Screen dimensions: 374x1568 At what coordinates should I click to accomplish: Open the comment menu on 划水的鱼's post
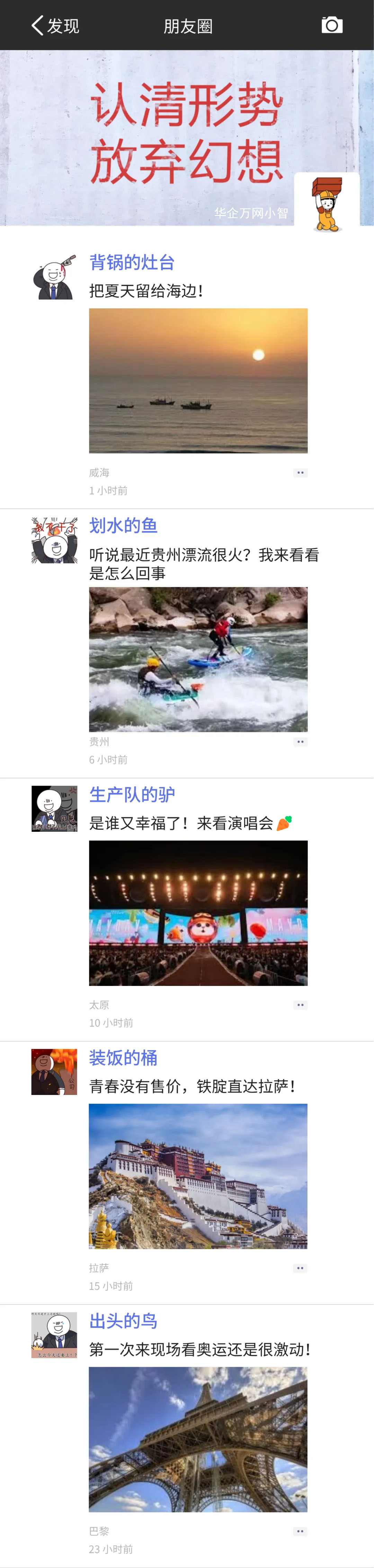300,741
